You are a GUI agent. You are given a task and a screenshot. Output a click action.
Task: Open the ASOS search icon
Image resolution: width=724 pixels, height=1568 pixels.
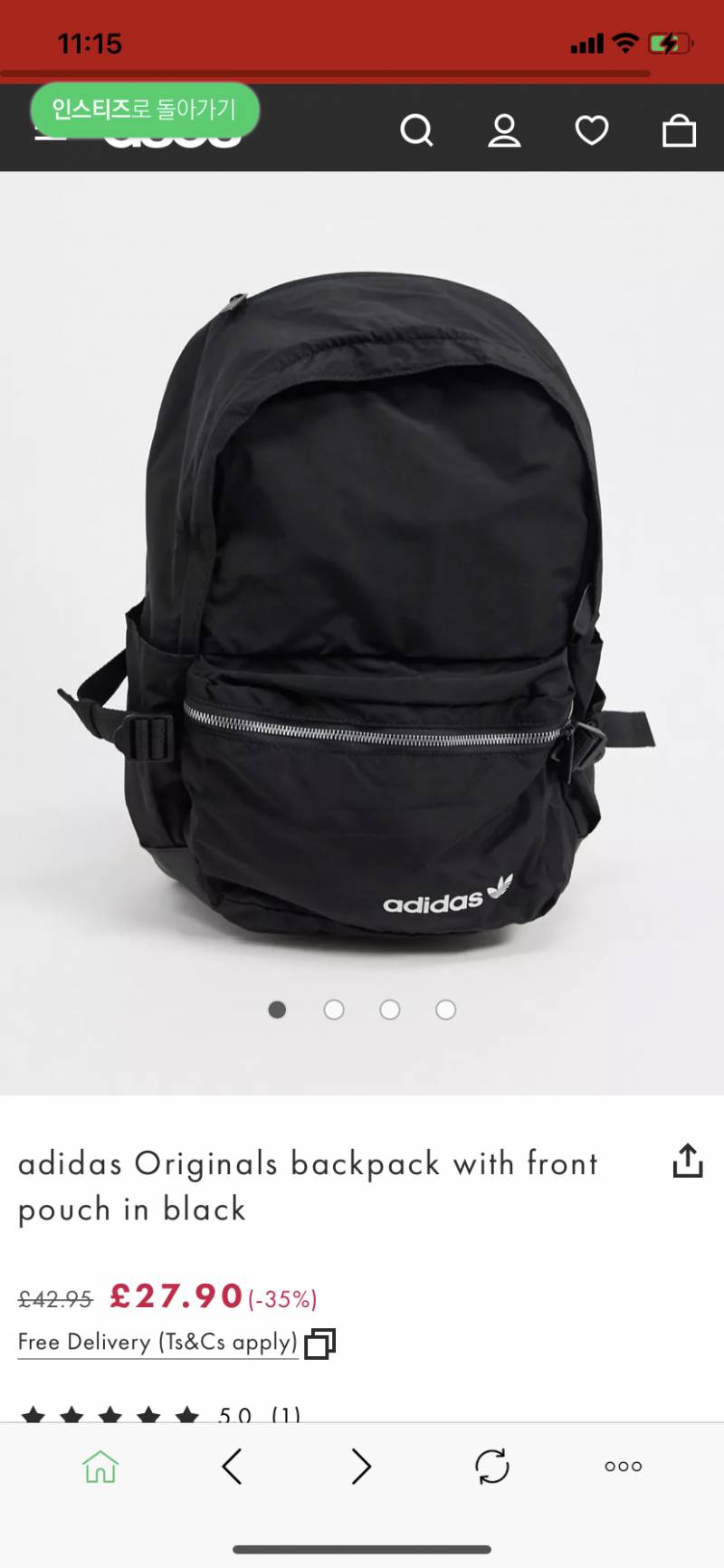[416, 131]
